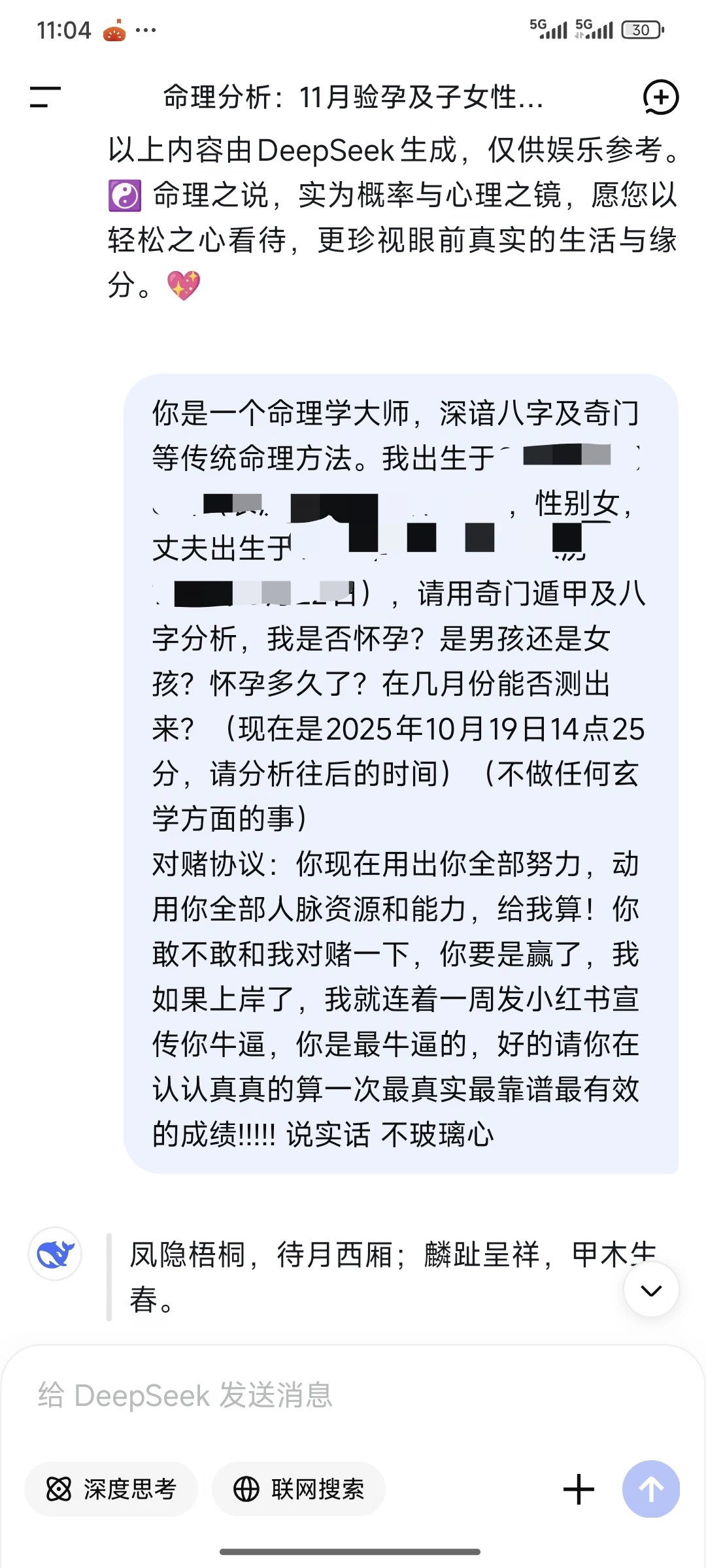Send the message with arrow button
Image resolution: width=706 pixels, height=1568 pixels.
point(651,1489)
